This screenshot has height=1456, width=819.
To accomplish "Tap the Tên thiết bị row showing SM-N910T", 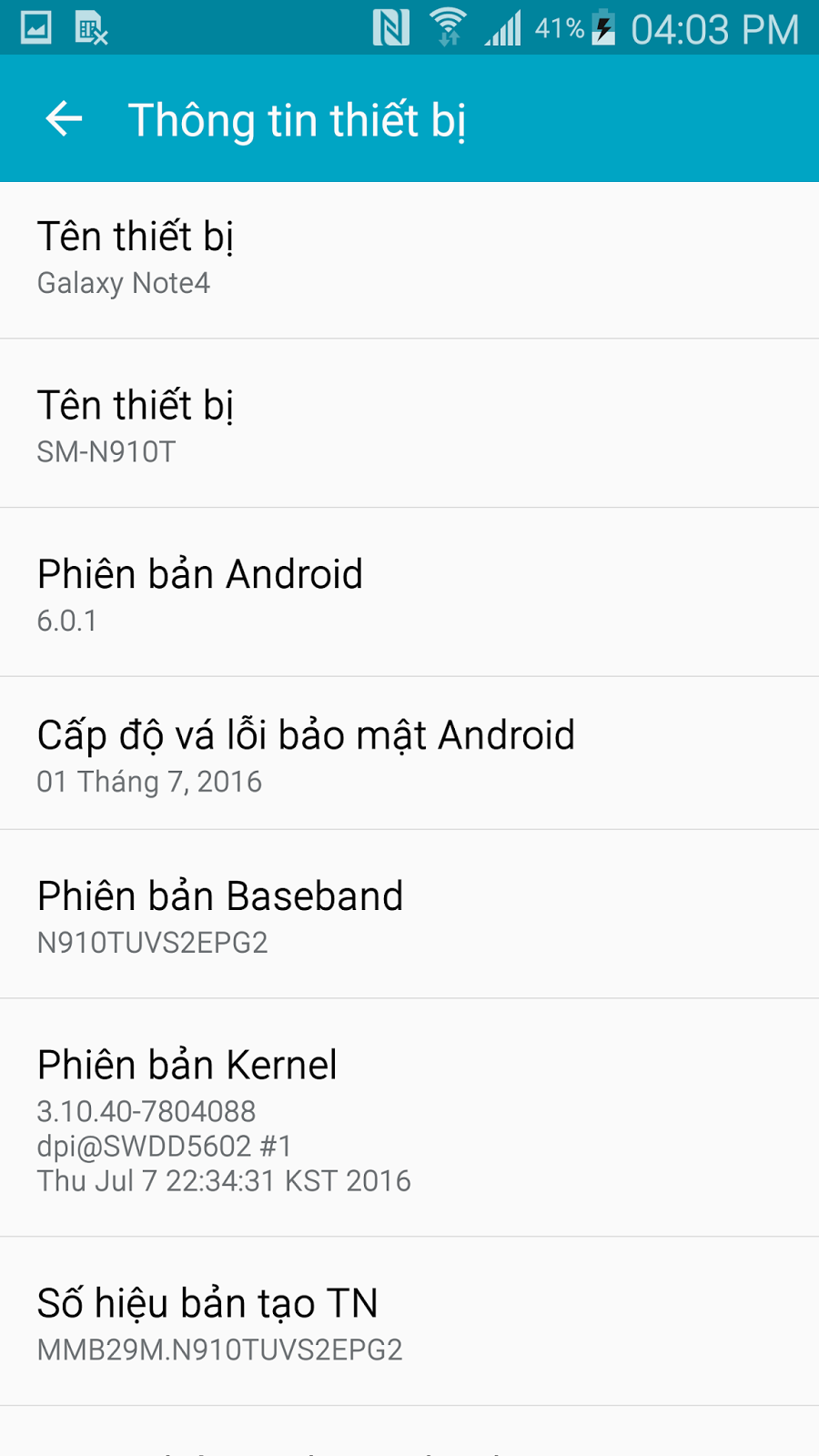I will point(409,425).
